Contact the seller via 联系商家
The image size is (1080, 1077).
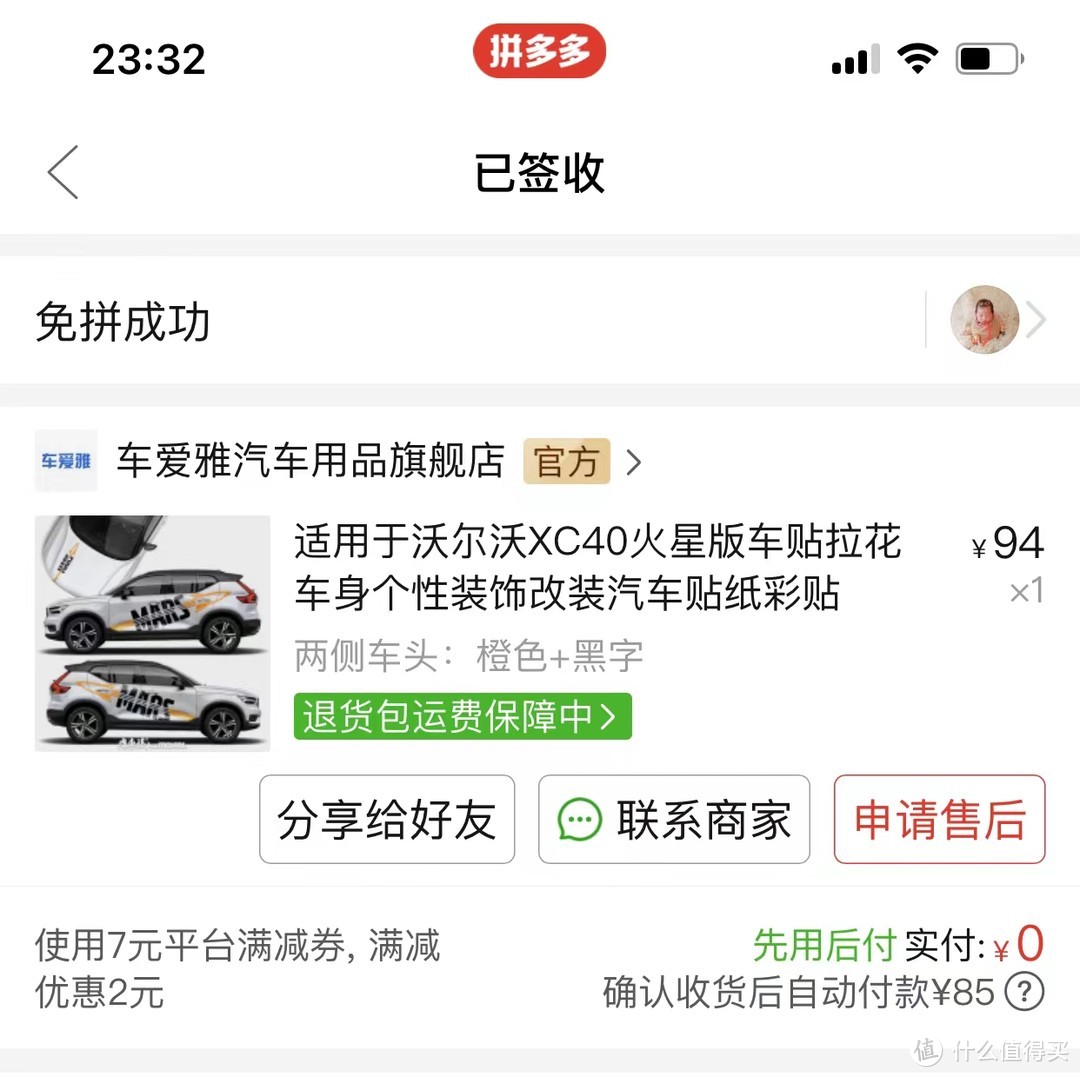674,820
